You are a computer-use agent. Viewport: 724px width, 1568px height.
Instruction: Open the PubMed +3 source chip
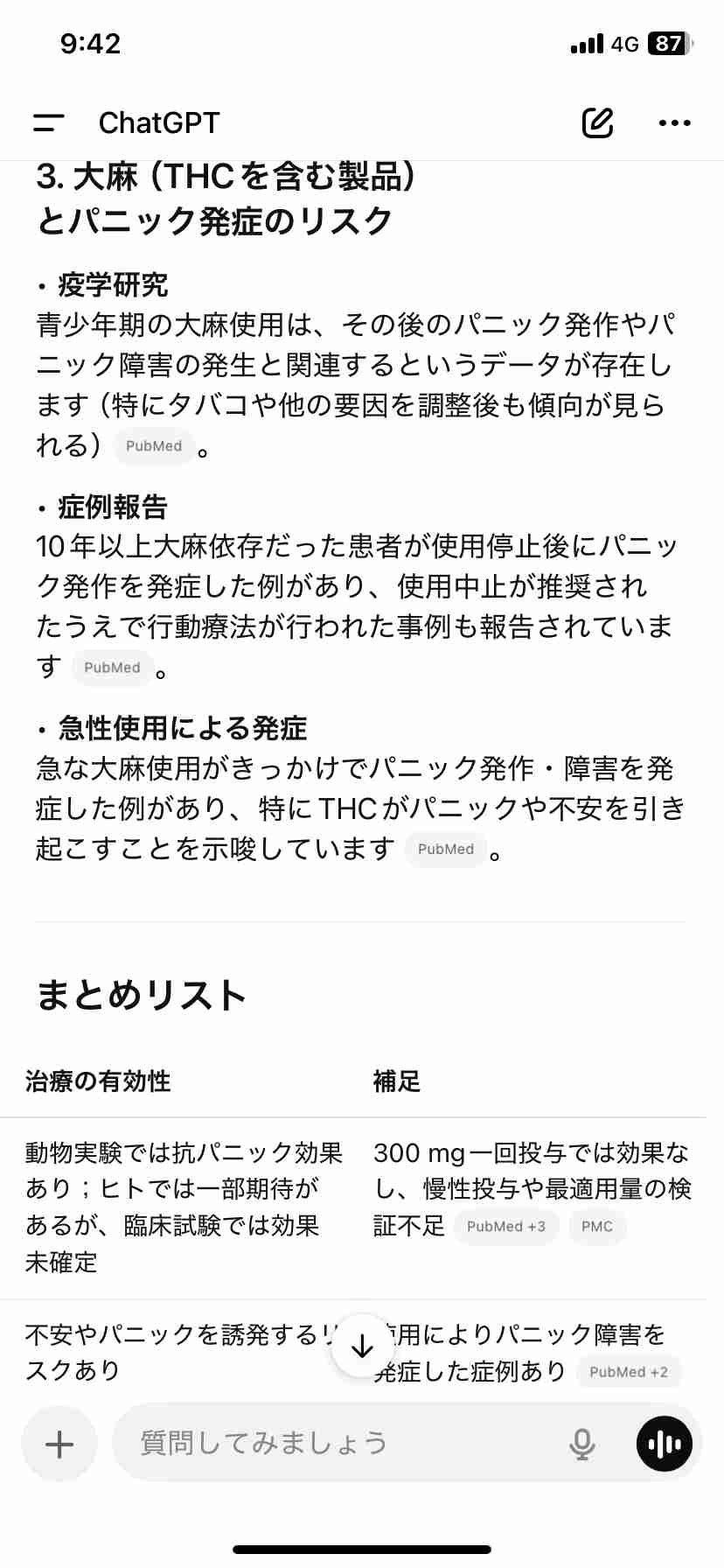[x=505, y=1227]
